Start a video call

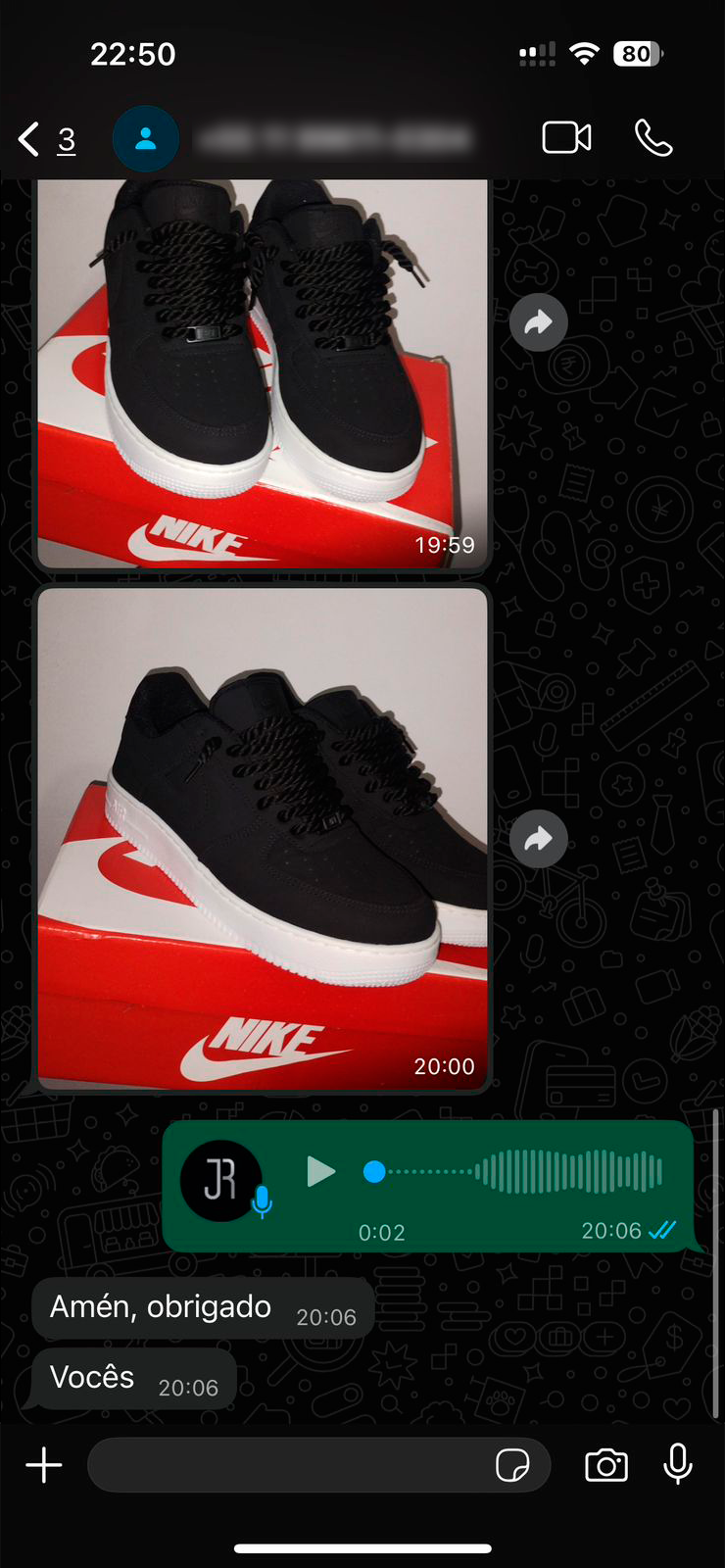point(566,138)
